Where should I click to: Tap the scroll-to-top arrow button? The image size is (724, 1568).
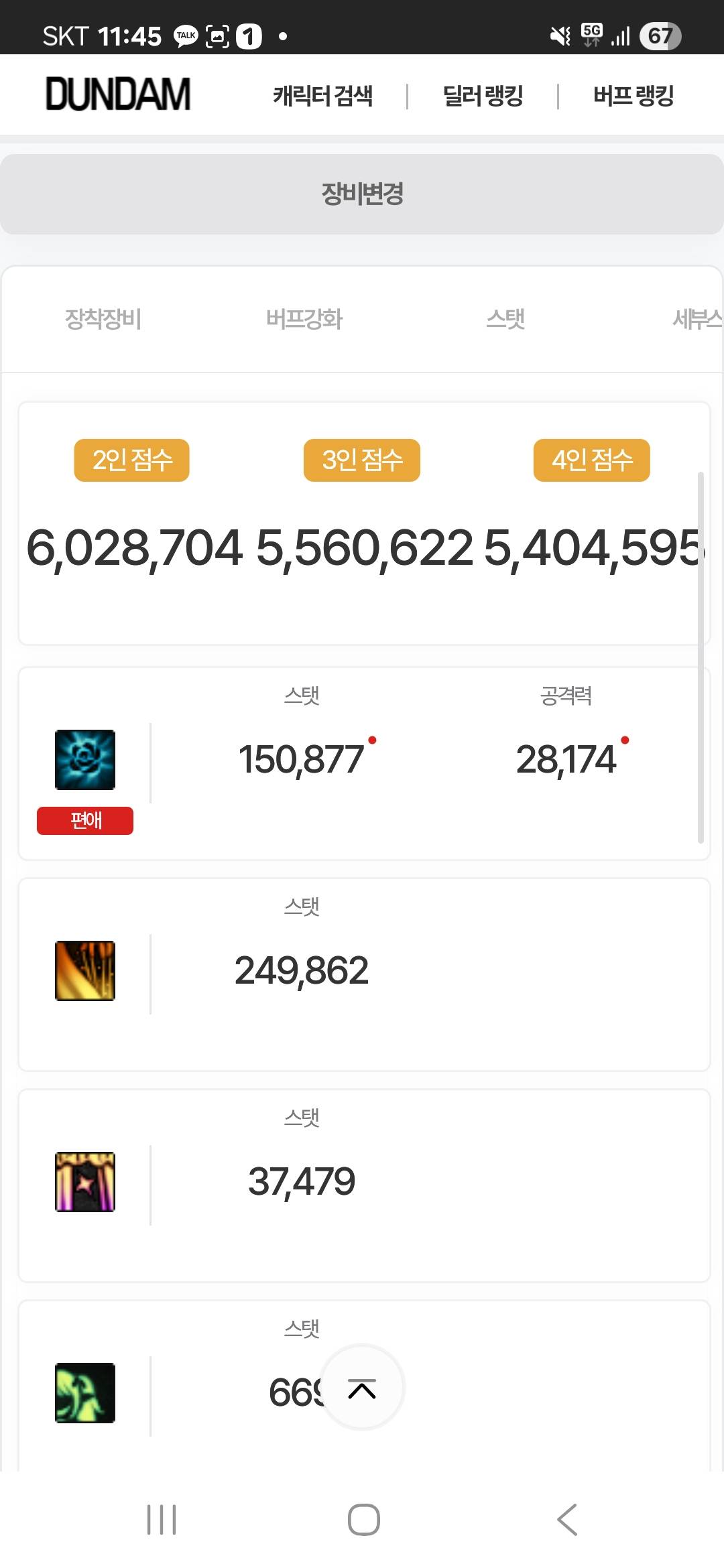(x=362, y=1387)
